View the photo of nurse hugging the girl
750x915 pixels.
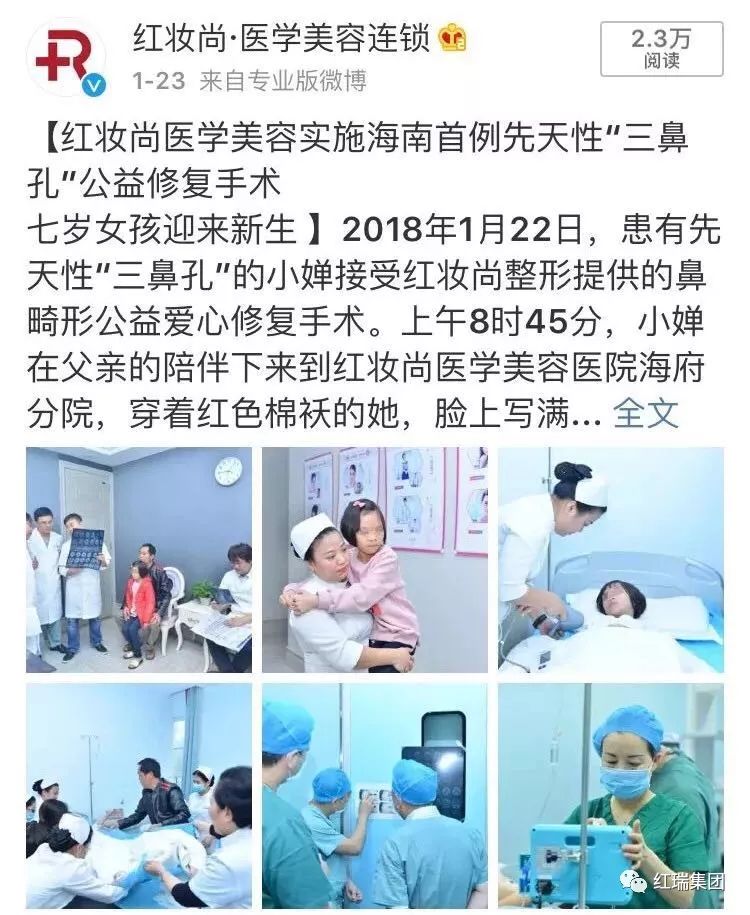click(x=375, y=560)
